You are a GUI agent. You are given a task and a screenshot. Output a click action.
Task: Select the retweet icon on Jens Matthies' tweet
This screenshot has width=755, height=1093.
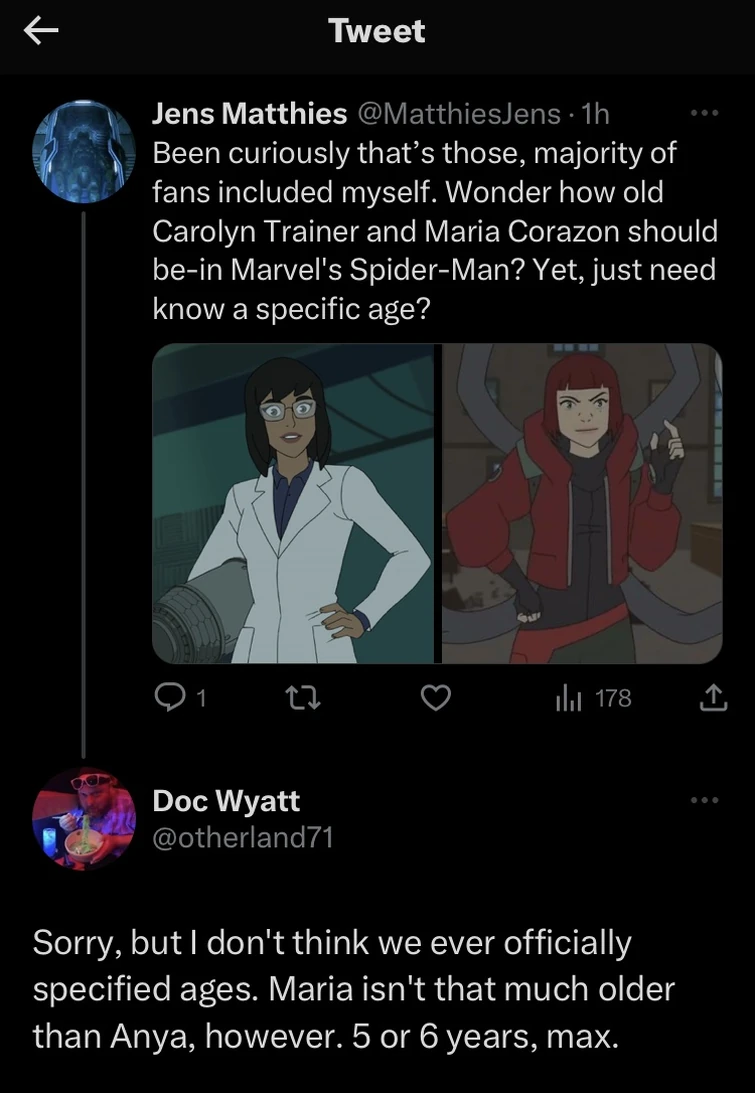(302, 698)
